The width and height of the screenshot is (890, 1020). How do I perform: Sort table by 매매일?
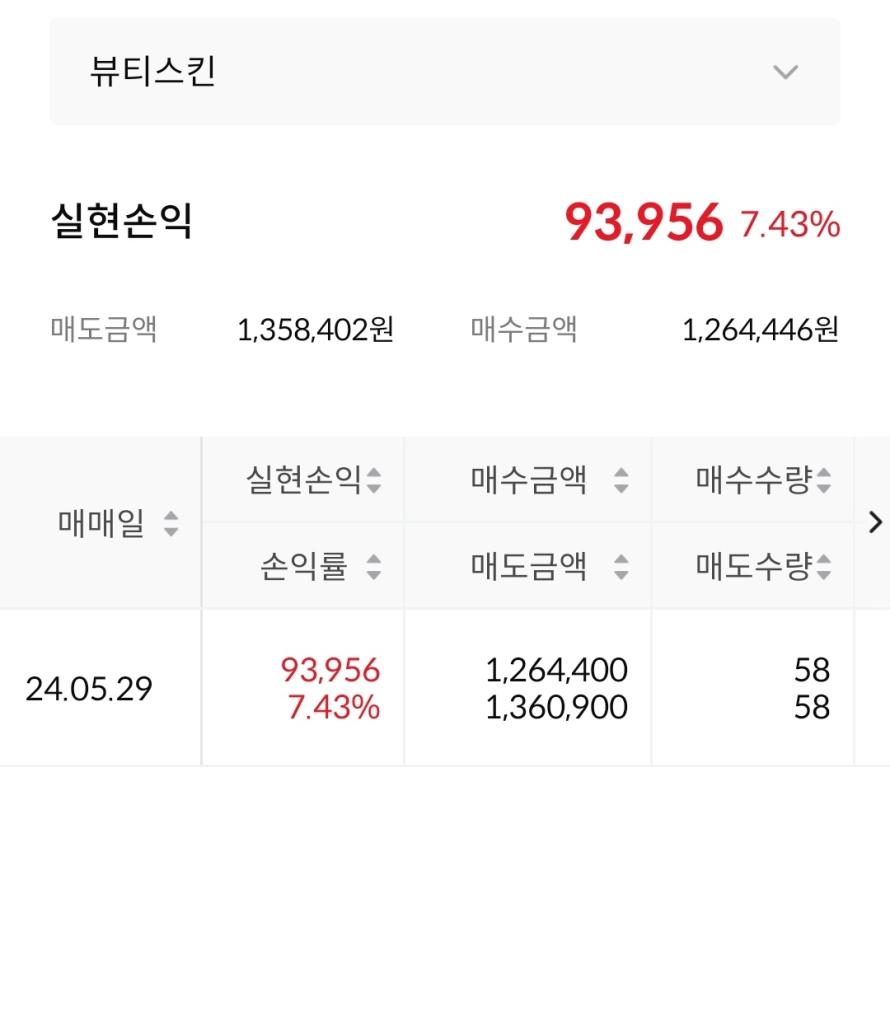[x=117, y=523]
